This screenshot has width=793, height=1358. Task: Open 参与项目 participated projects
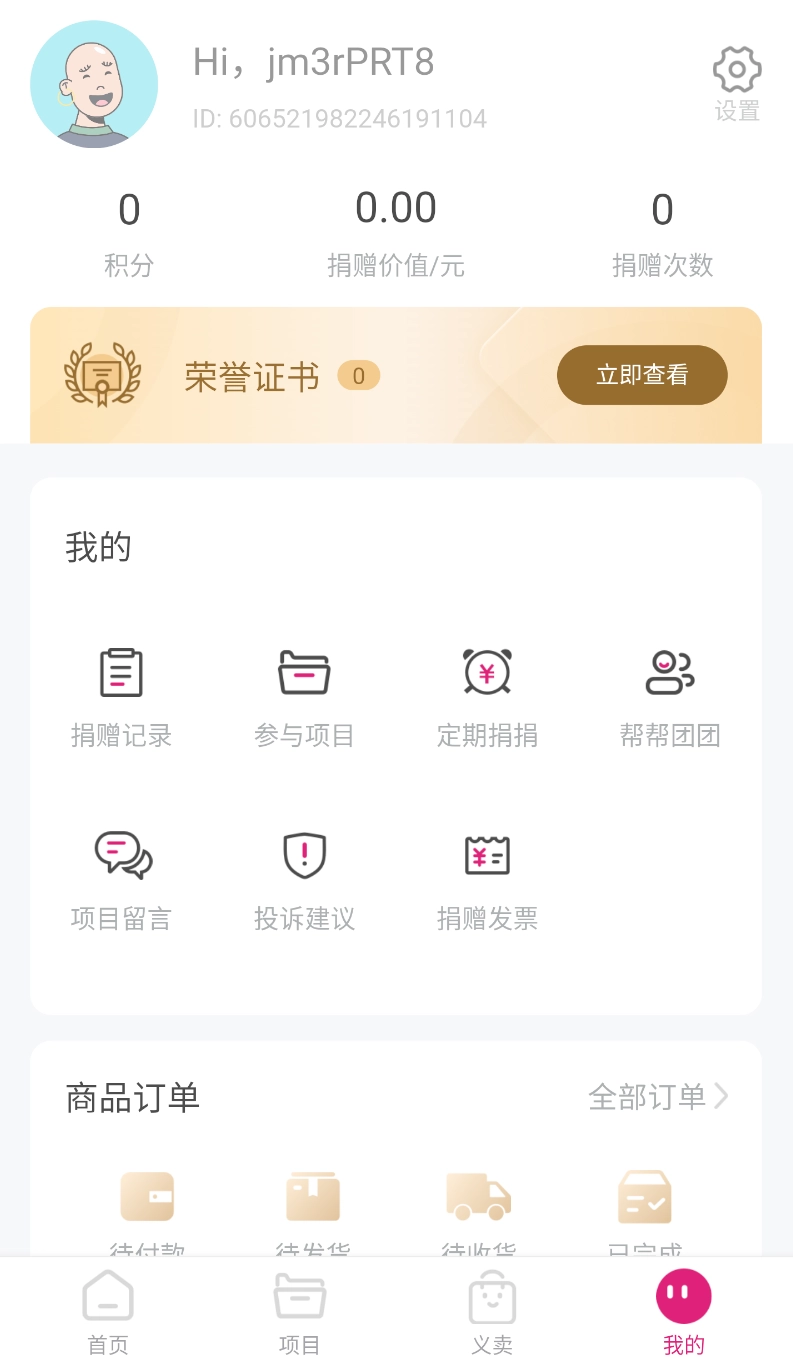[304, 692]
